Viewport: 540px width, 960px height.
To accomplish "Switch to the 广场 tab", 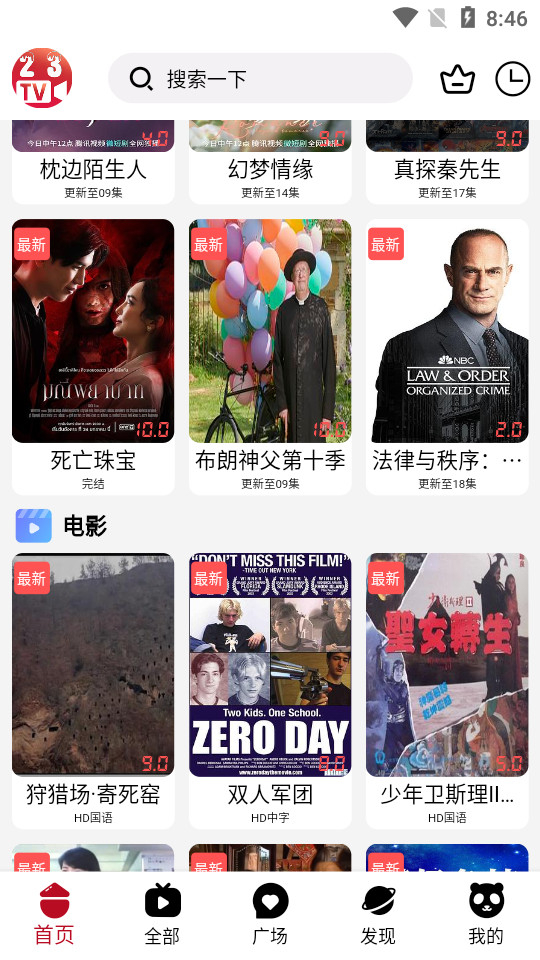I will [x=270, y=915].
